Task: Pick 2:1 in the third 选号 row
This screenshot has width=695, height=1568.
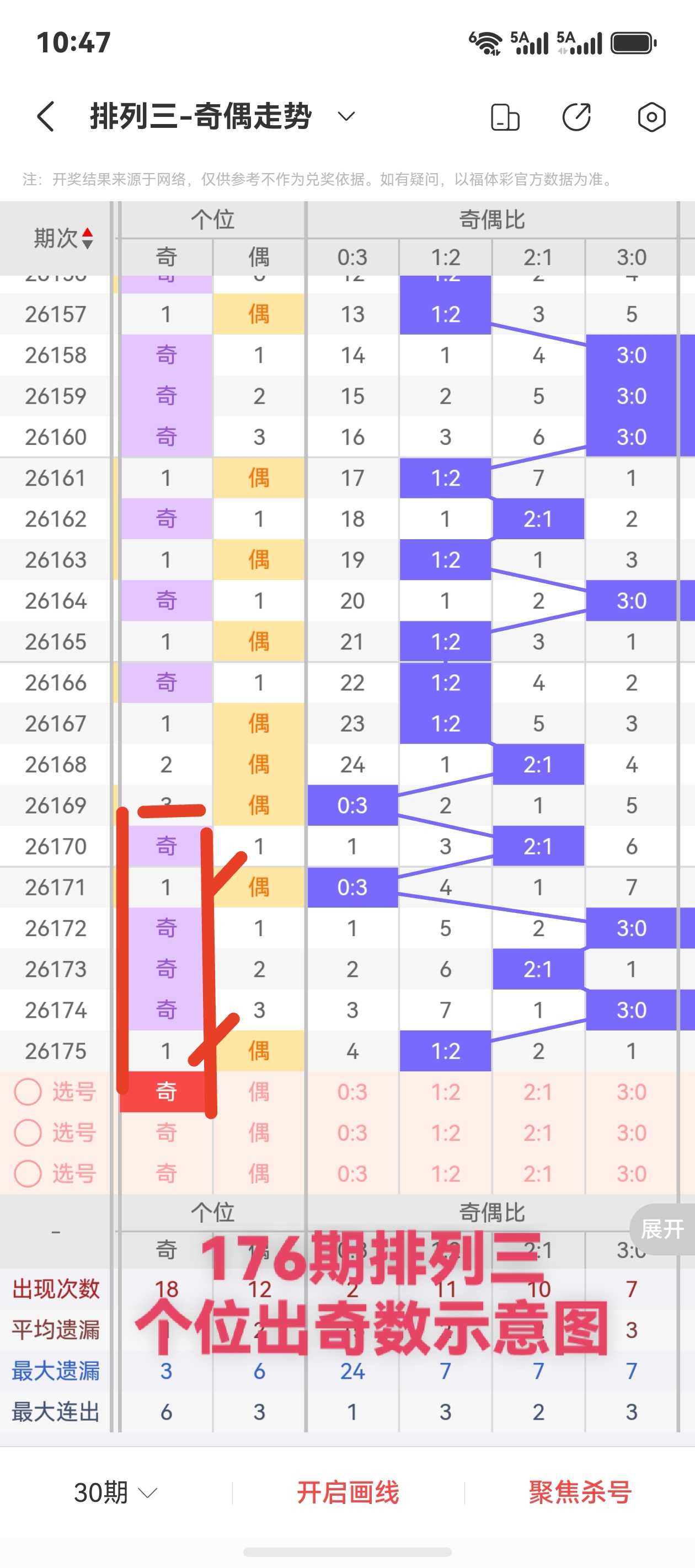Action: (x=538, y=1173)
